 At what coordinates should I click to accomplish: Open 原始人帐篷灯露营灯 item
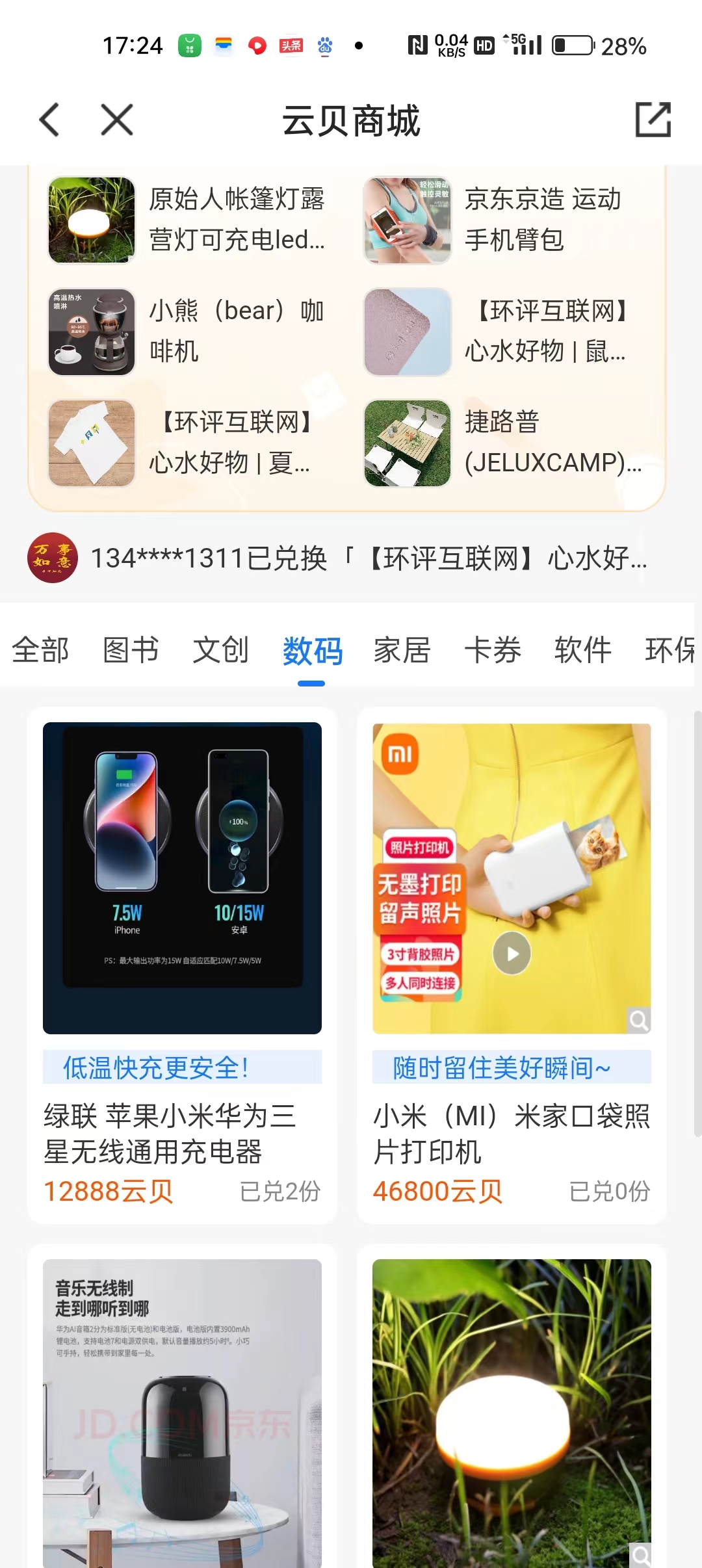tap(188, 220)
